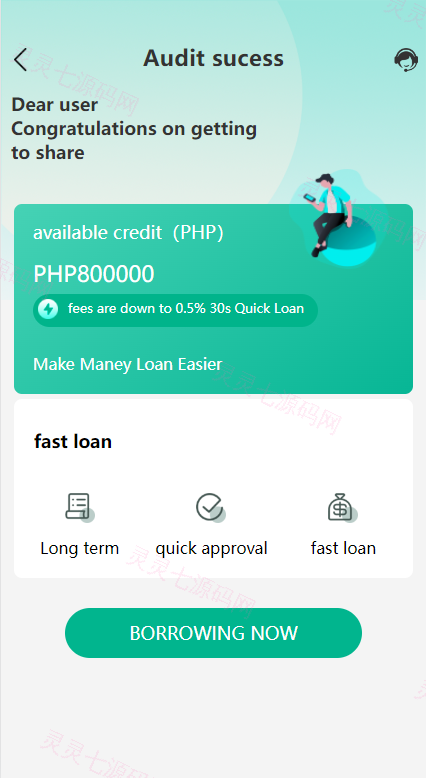Image resolution: width=426 pixels, height=778 pixels.
Task: Tap the BORROWING NOW button
Action: tap(213, 633)
